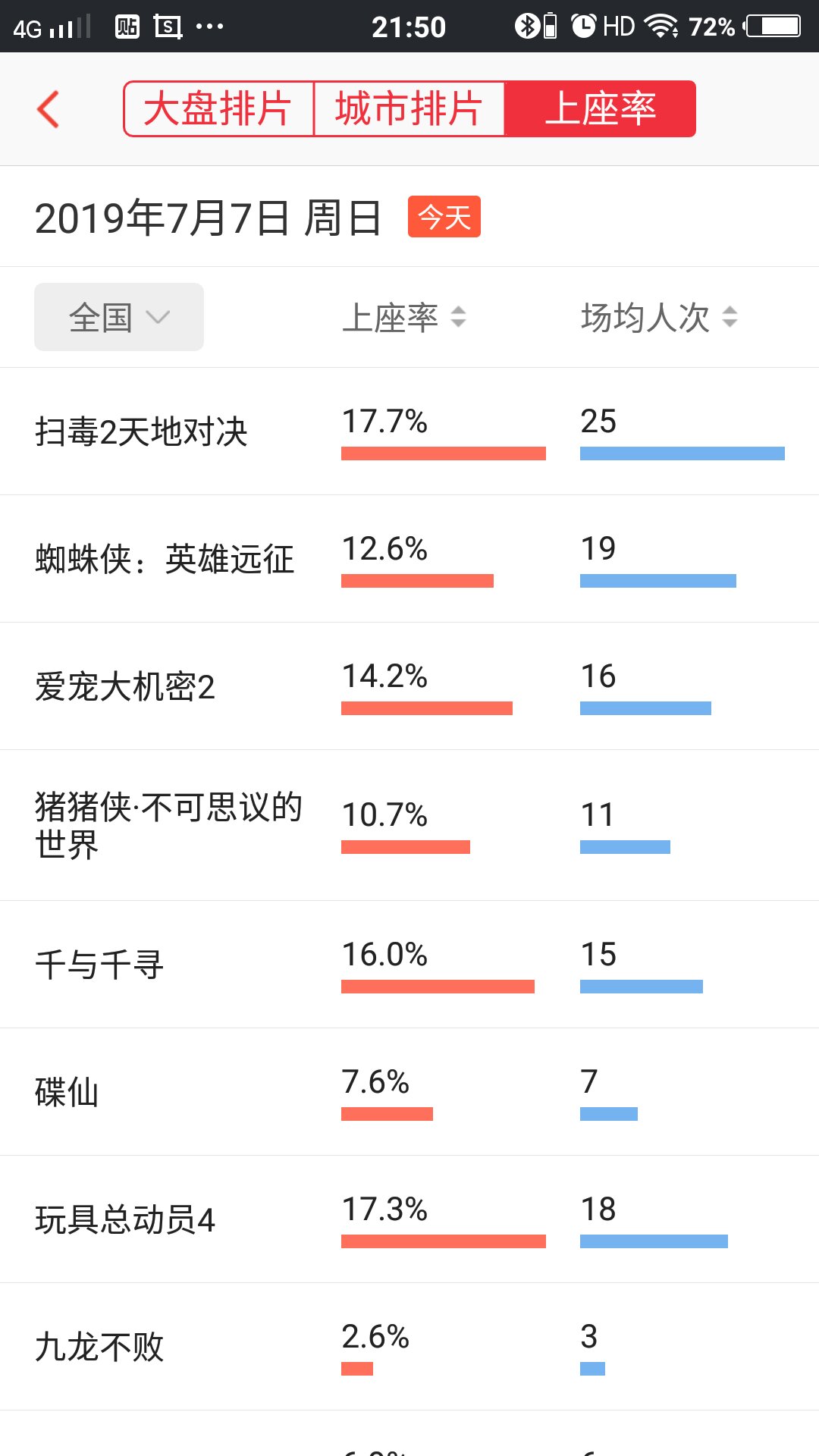
Task: Open the 碟仙 row
Action: 409,1092
